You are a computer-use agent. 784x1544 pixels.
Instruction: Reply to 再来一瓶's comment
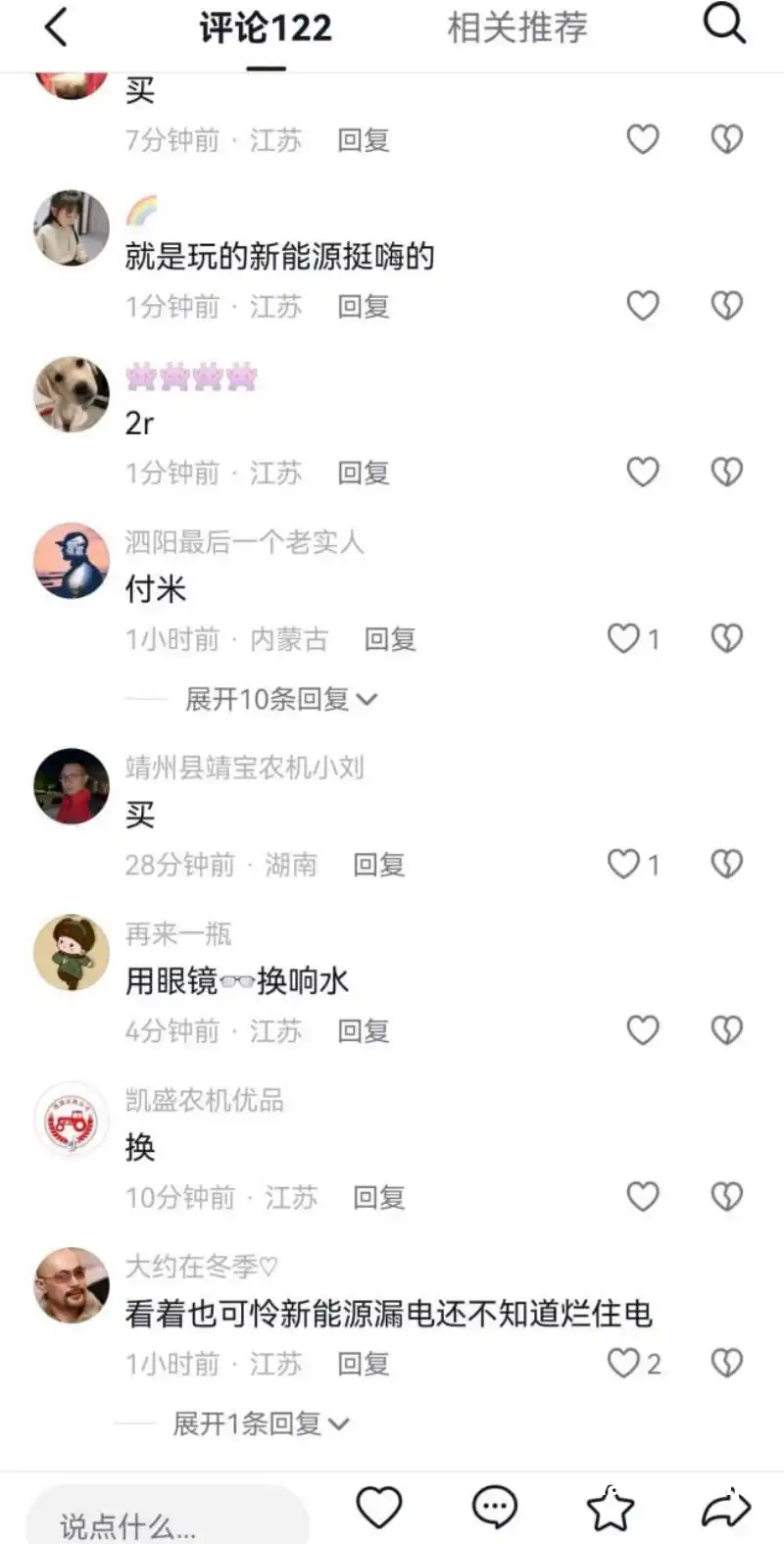coord(364,1030)
